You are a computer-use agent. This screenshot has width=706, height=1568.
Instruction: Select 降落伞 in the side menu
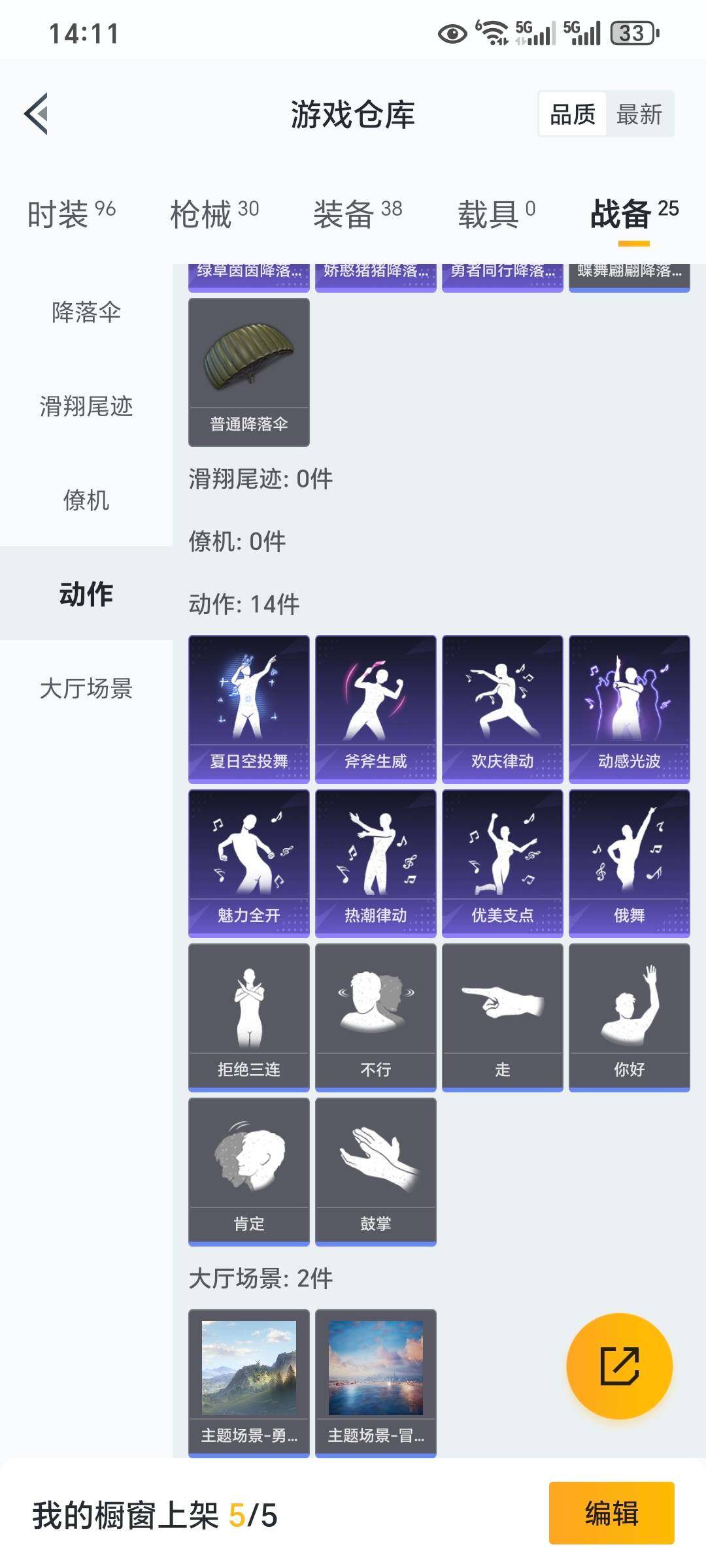click(86, 312)
